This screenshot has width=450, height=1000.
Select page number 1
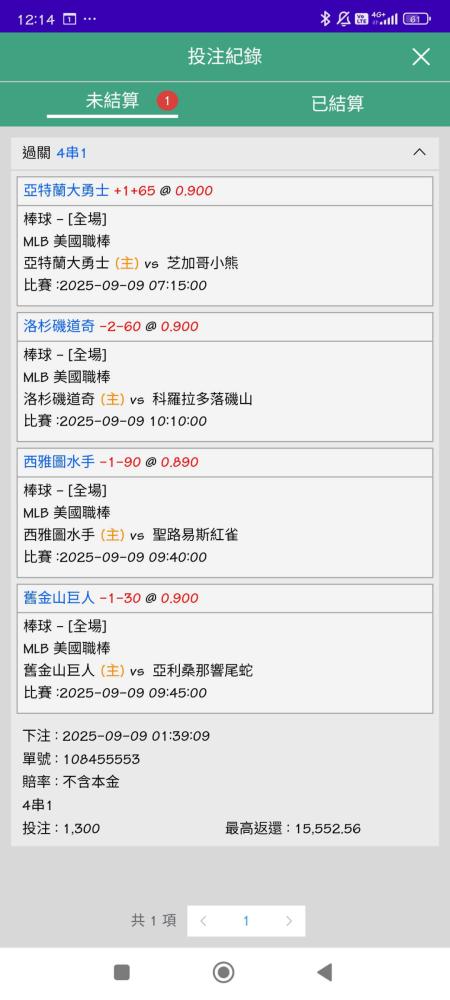point(246,920)
